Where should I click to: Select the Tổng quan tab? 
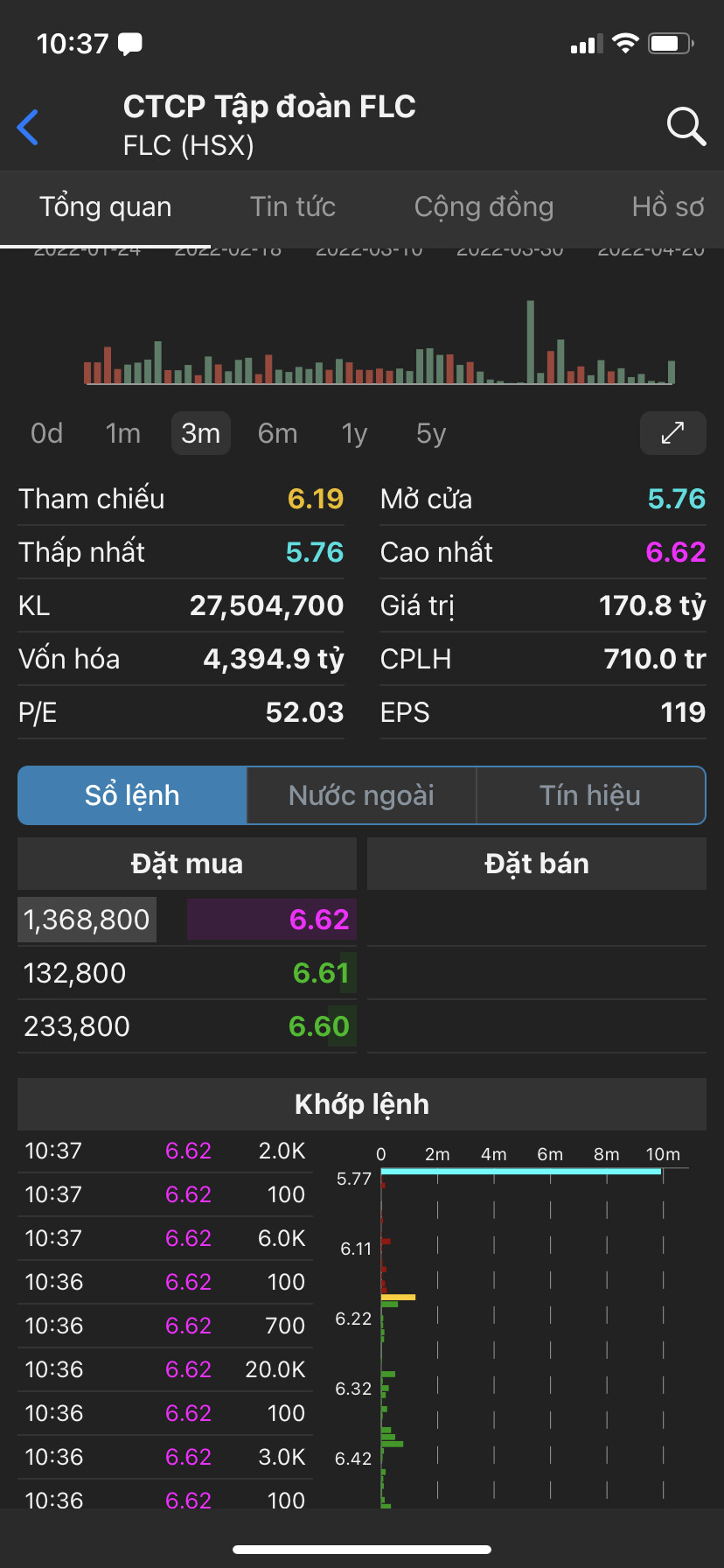[x=106, y=207]
